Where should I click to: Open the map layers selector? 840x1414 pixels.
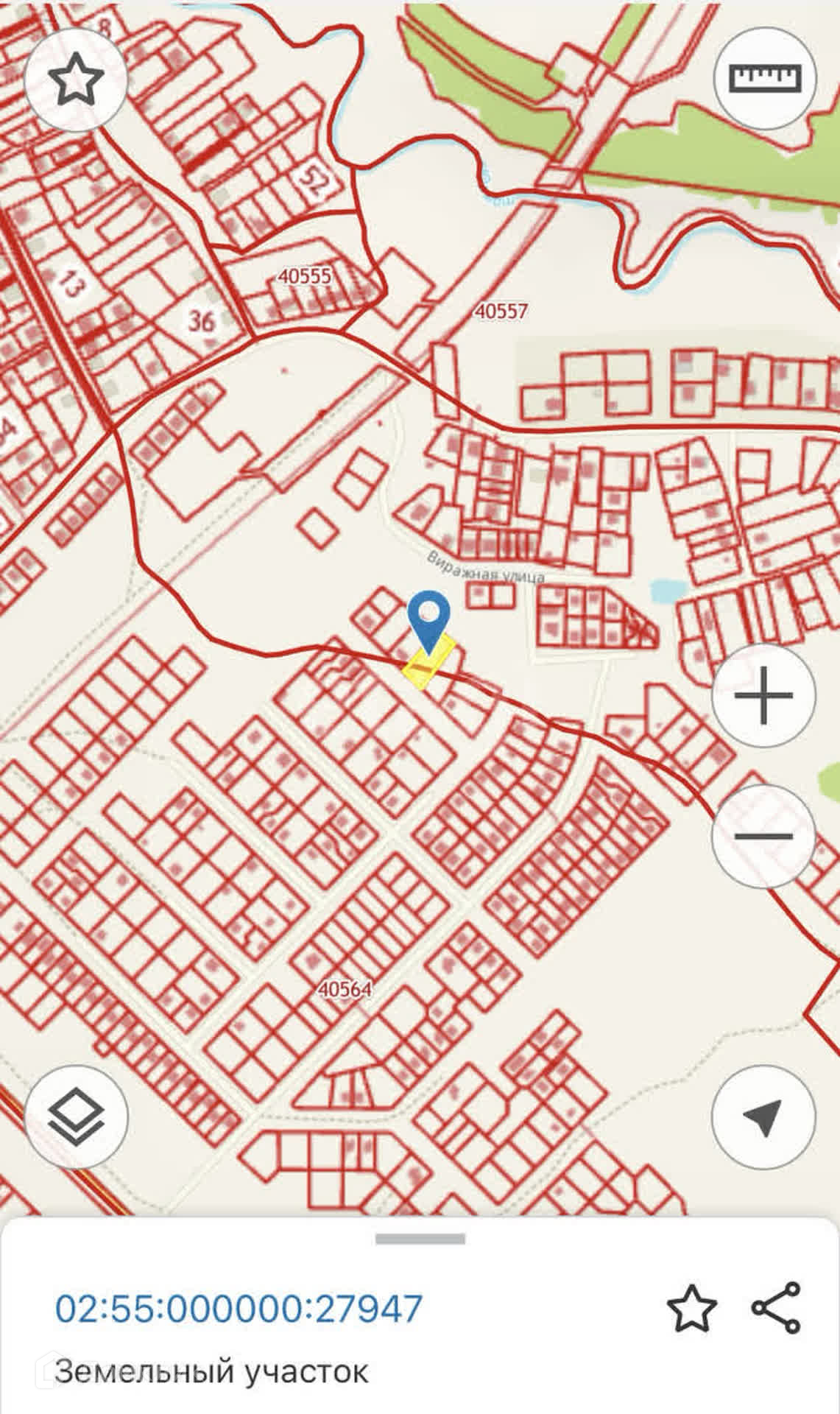pos(76,1116)
